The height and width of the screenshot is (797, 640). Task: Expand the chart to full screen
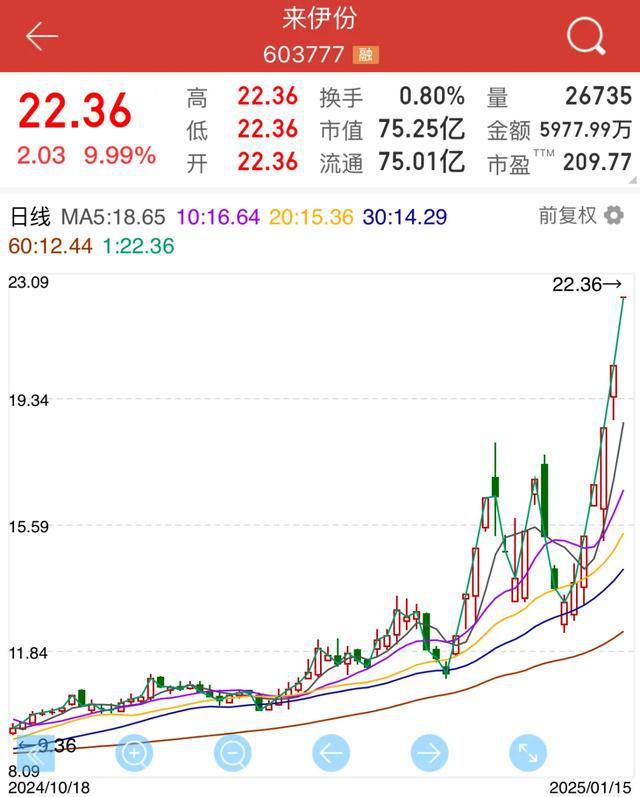coord(527,752)
